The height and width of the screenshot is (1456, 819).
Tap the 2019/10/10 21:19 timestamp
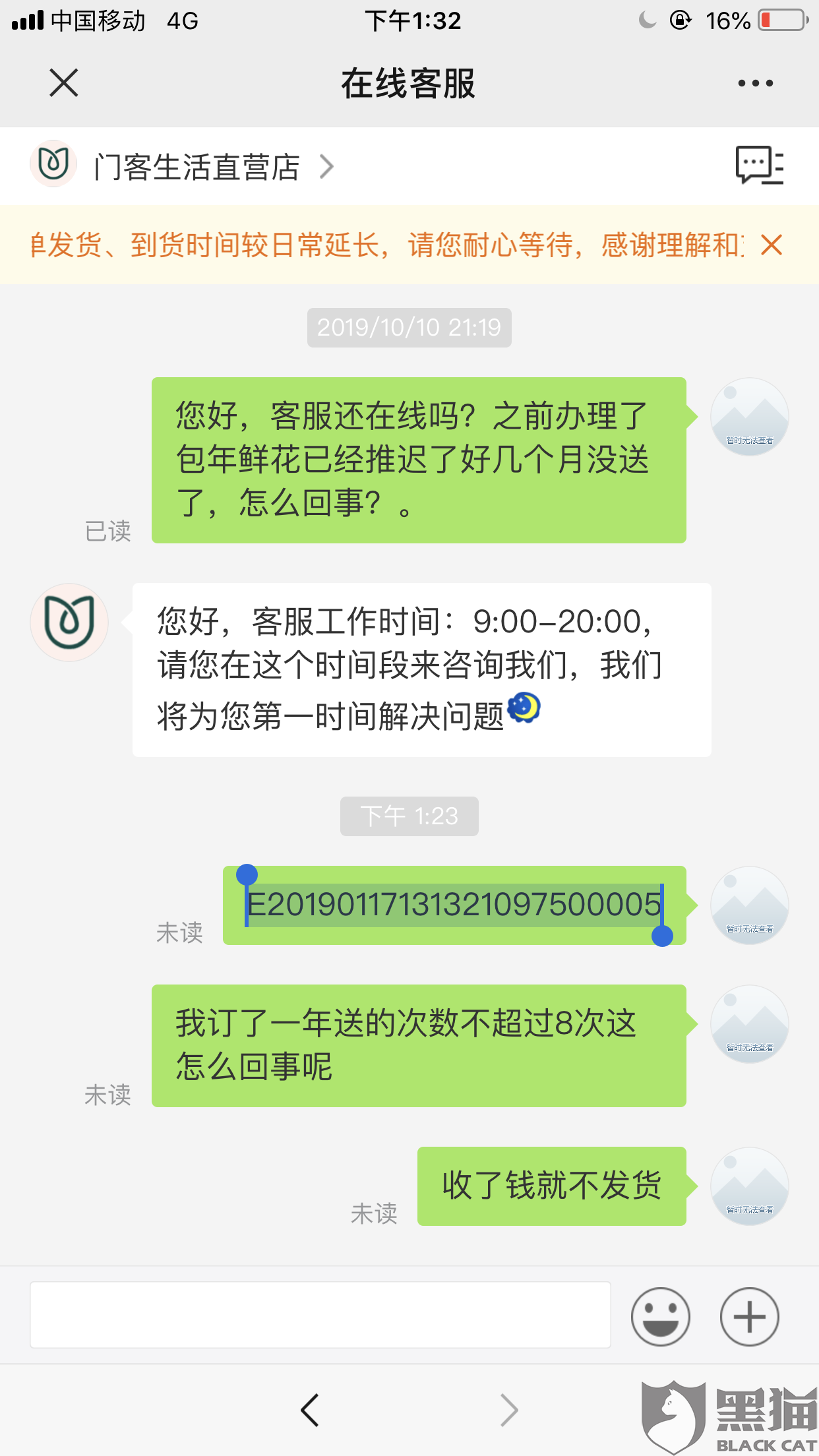[x=409, y=327]
